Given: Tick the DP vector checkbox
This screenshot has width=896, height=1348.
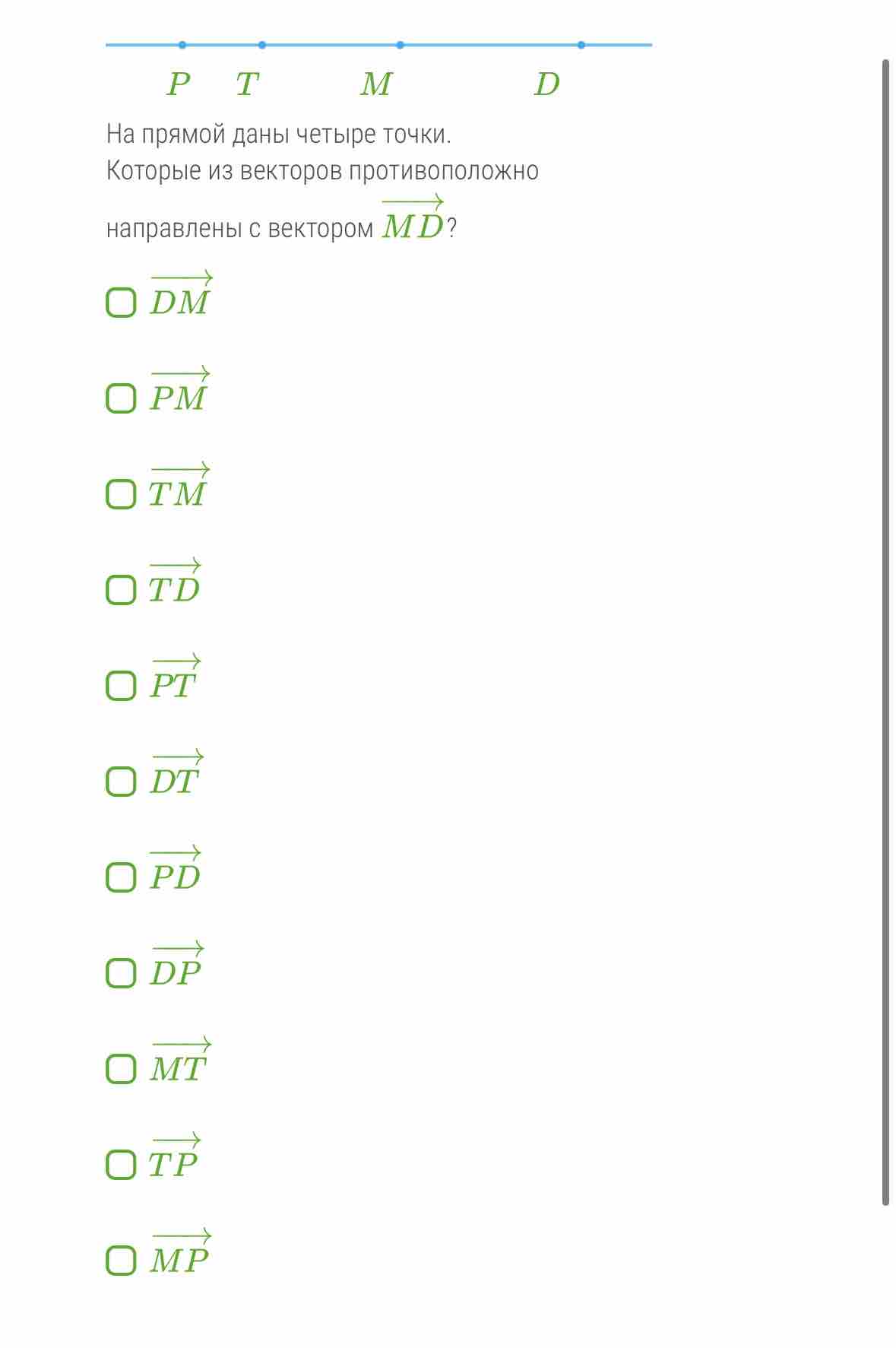Looking at the screenshot, I should 121,973.
